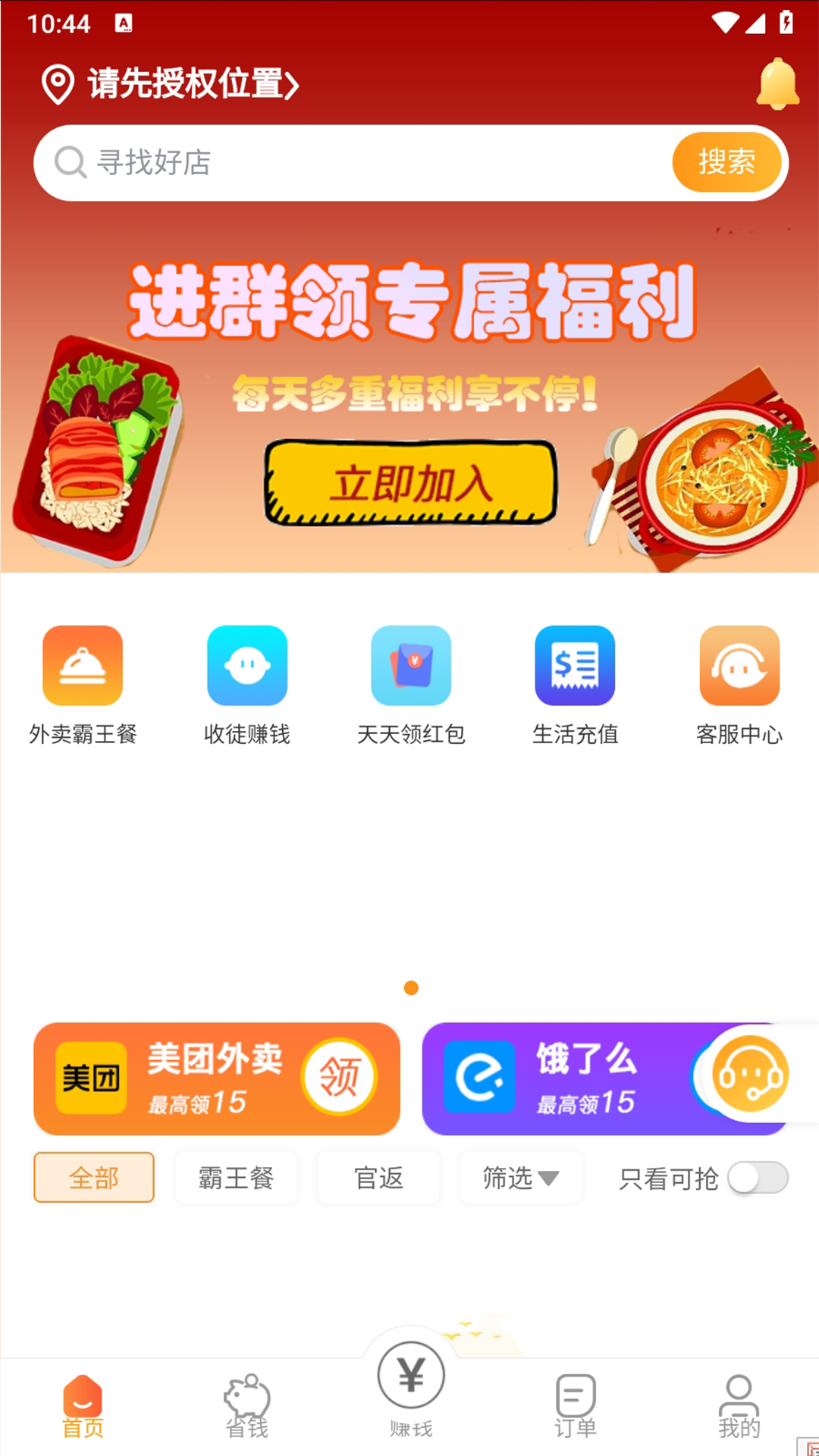Switch to the 省钱 tab
This screenshot has height=1456, width=819.
246,1407
